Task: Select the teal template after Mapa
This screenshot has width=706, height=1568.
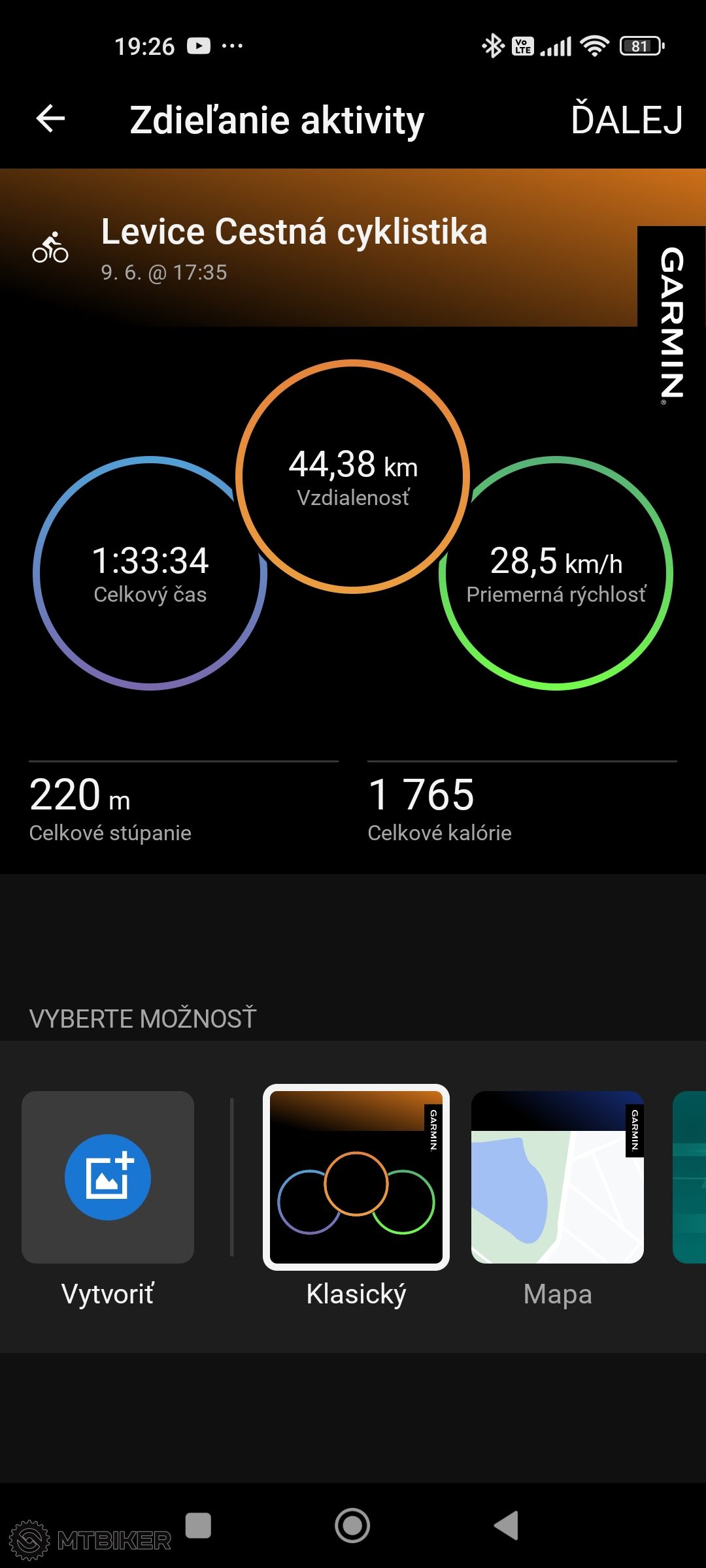Action: click(x=690, y=1177)
